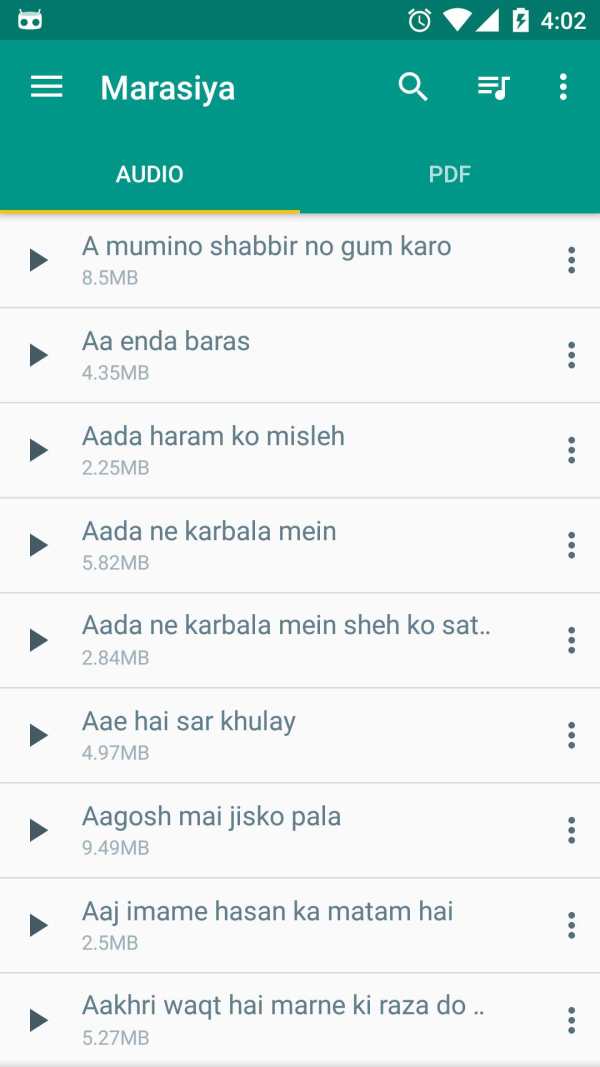Open the Aae hai sar khulay row
The width and height of the screenshot is (600, 1067).
(x=300, y=736)
